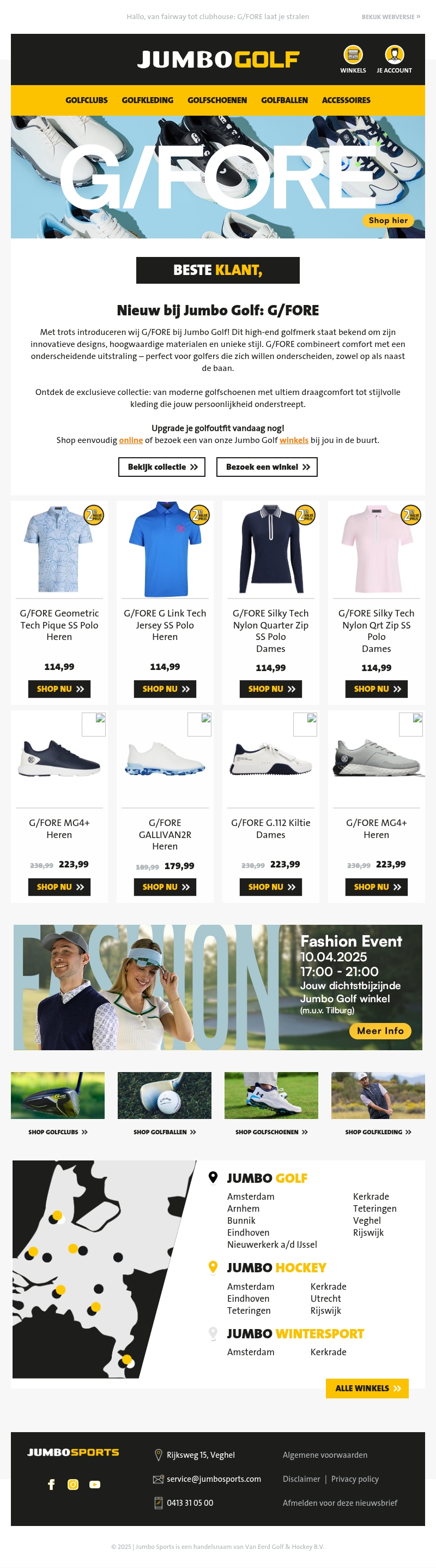
Task: Tap Shop Nu for G/FORE G.112 Kiltie
Action: tap(271, 887)
